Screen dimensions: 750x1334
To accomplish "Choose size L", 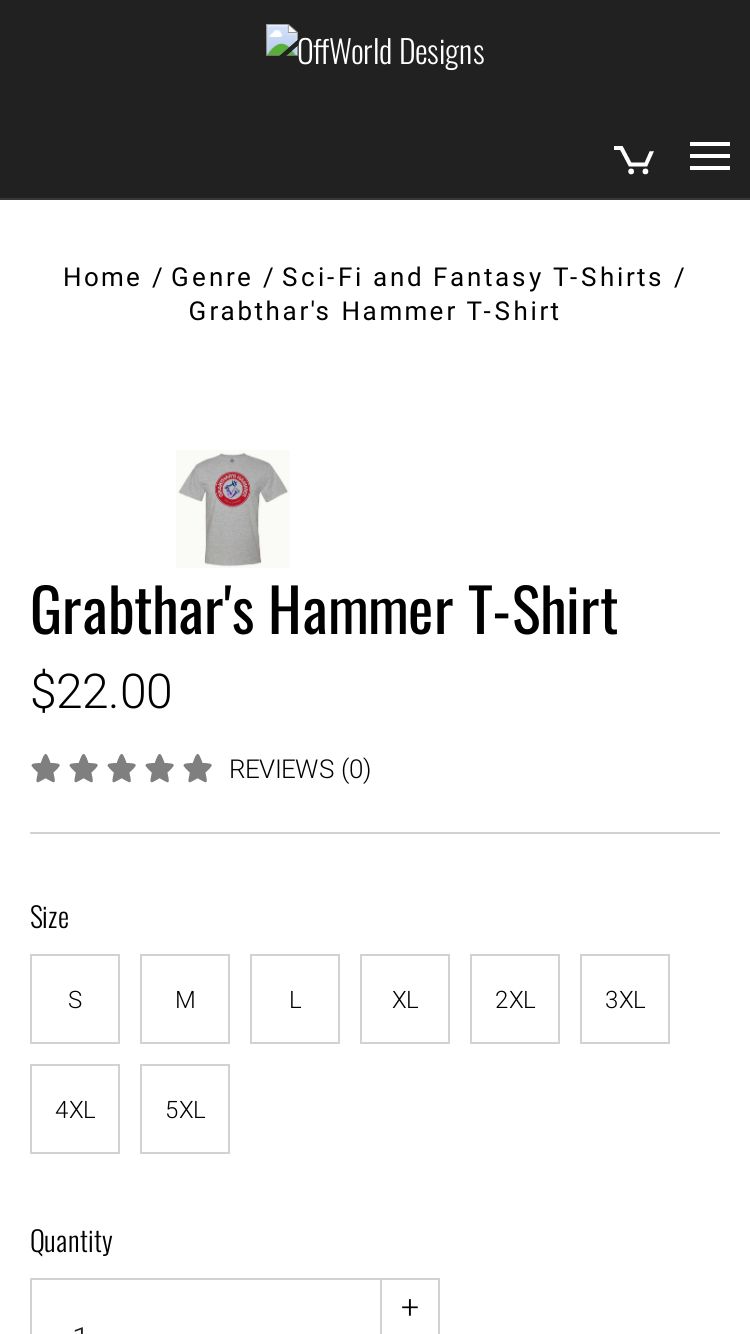I will pos(295,999).
